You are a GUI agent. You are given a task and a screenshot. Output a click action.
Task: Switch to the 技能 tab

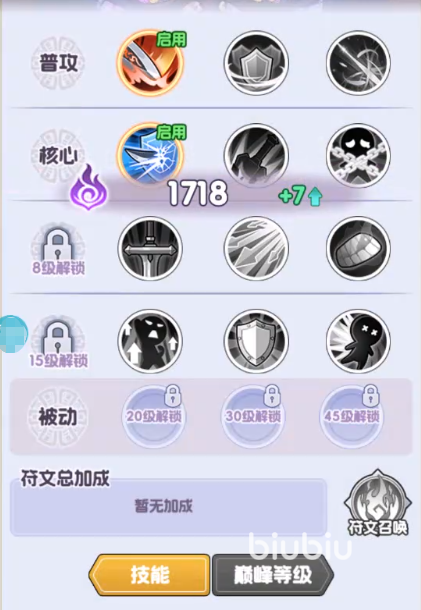coord(149,575)
